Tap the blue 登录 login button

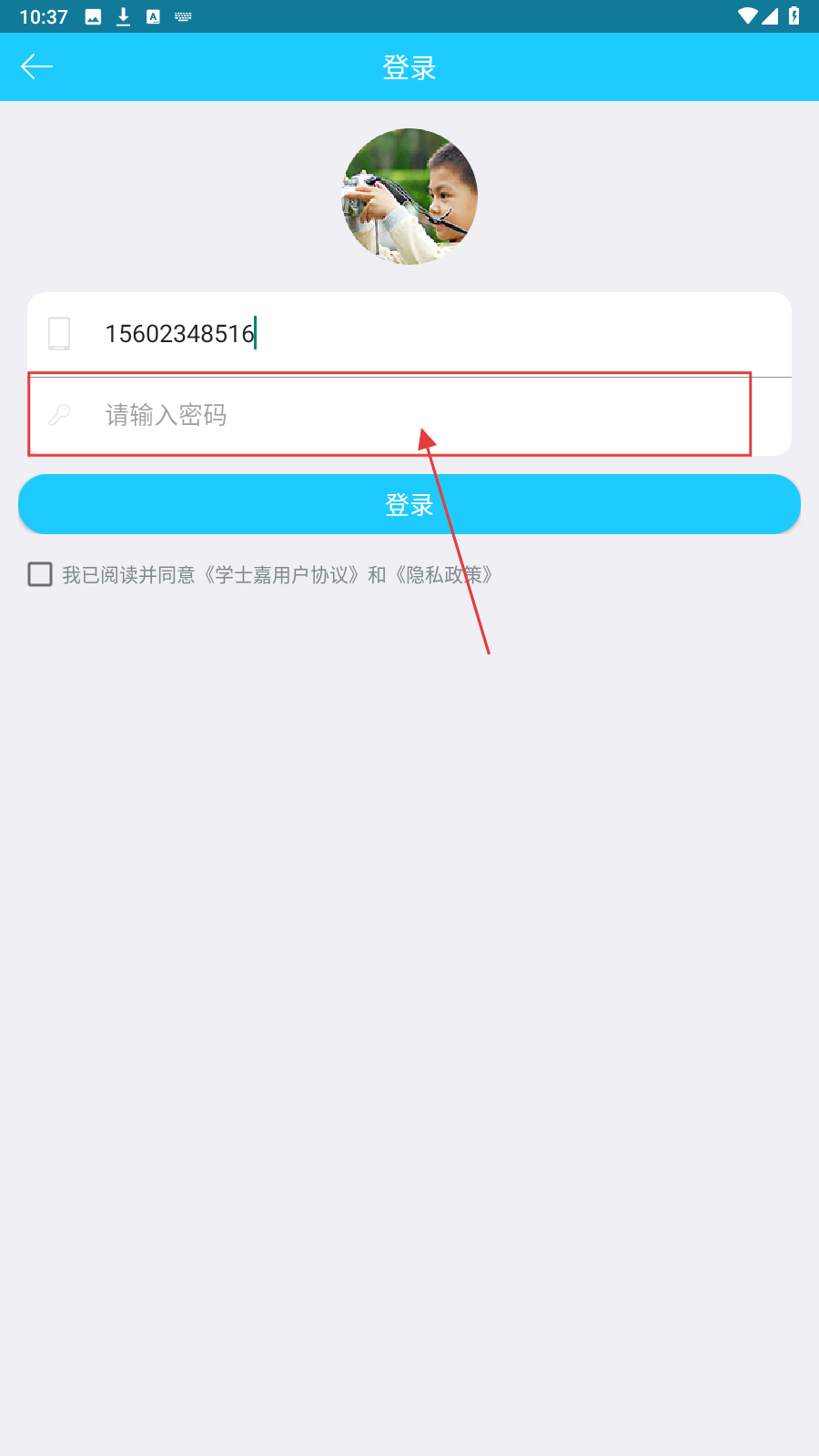(409, 504)
